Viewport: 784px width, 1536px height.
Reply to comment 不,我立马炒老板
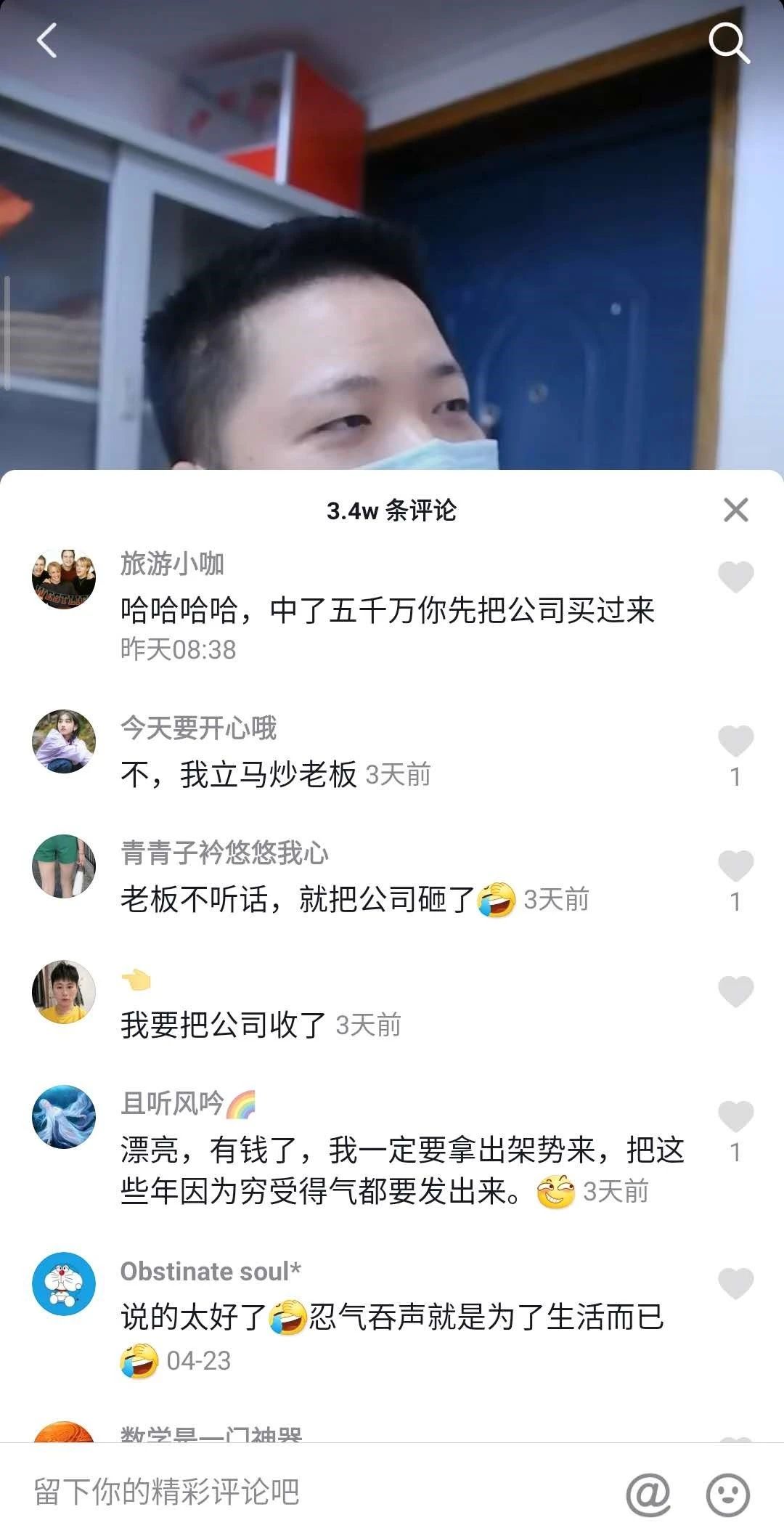(x=239, y=775)
